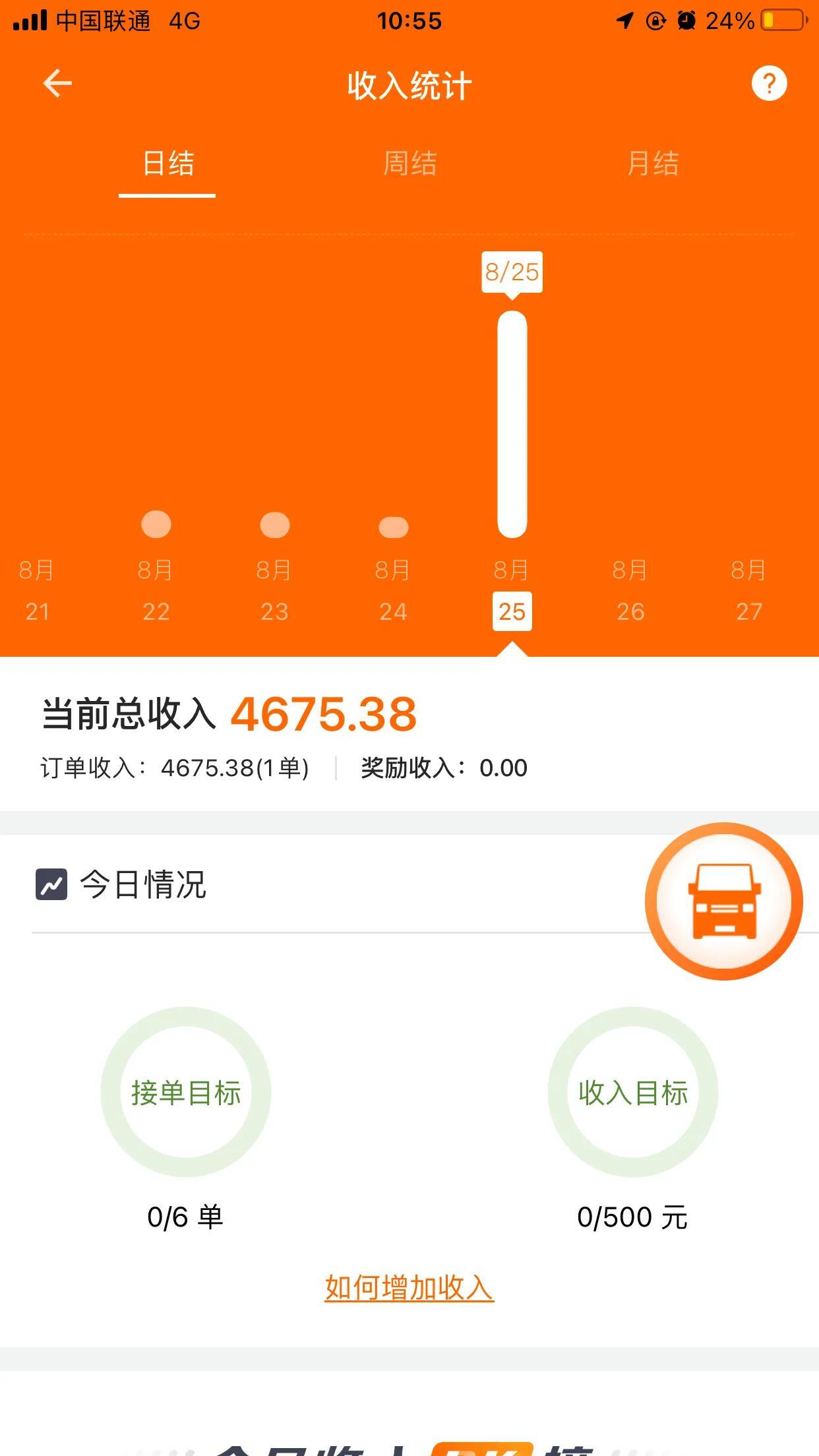Viewport: 819px width, 1456px height.
Task: Click the back arrow to exit income statistics
Action: click(x=57, y=82)
